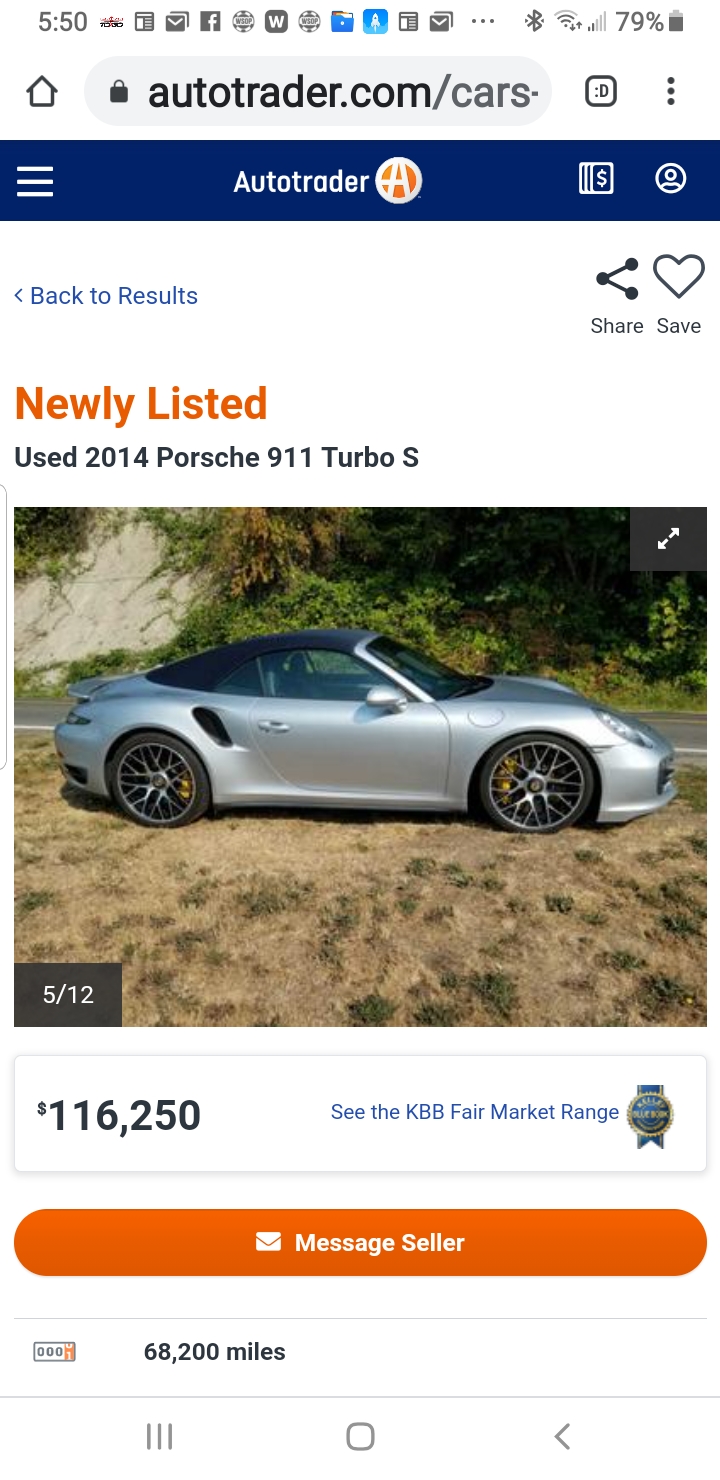Open the Porsche 911 photo
Image resolution: width=720 pixels, height=1480 pixels.
click(x=360, y=767)
